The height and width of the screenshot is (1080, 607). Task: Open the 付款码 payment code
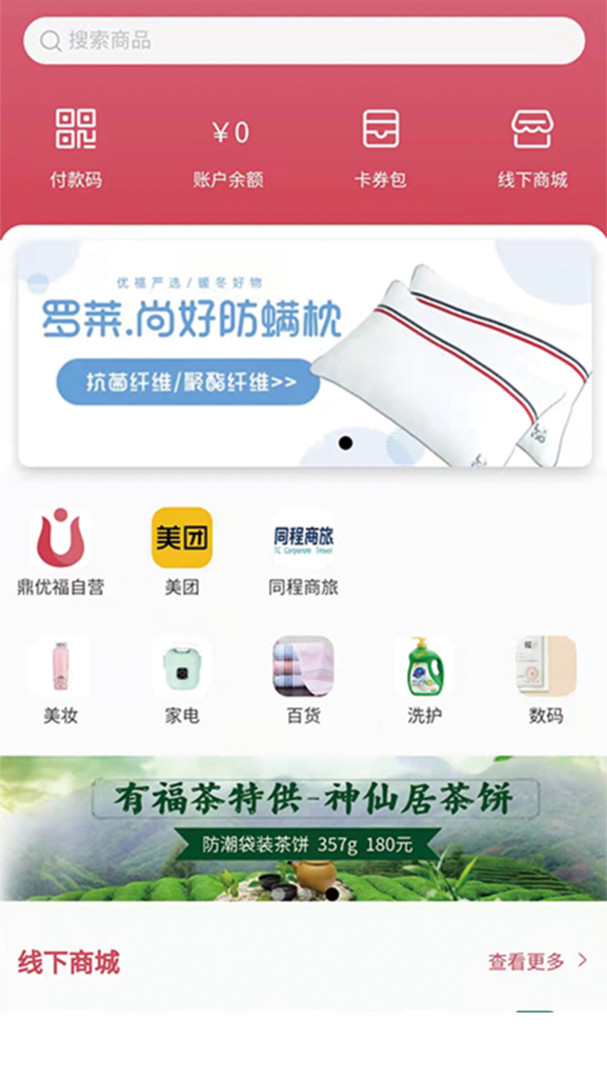tap(76, 147)
